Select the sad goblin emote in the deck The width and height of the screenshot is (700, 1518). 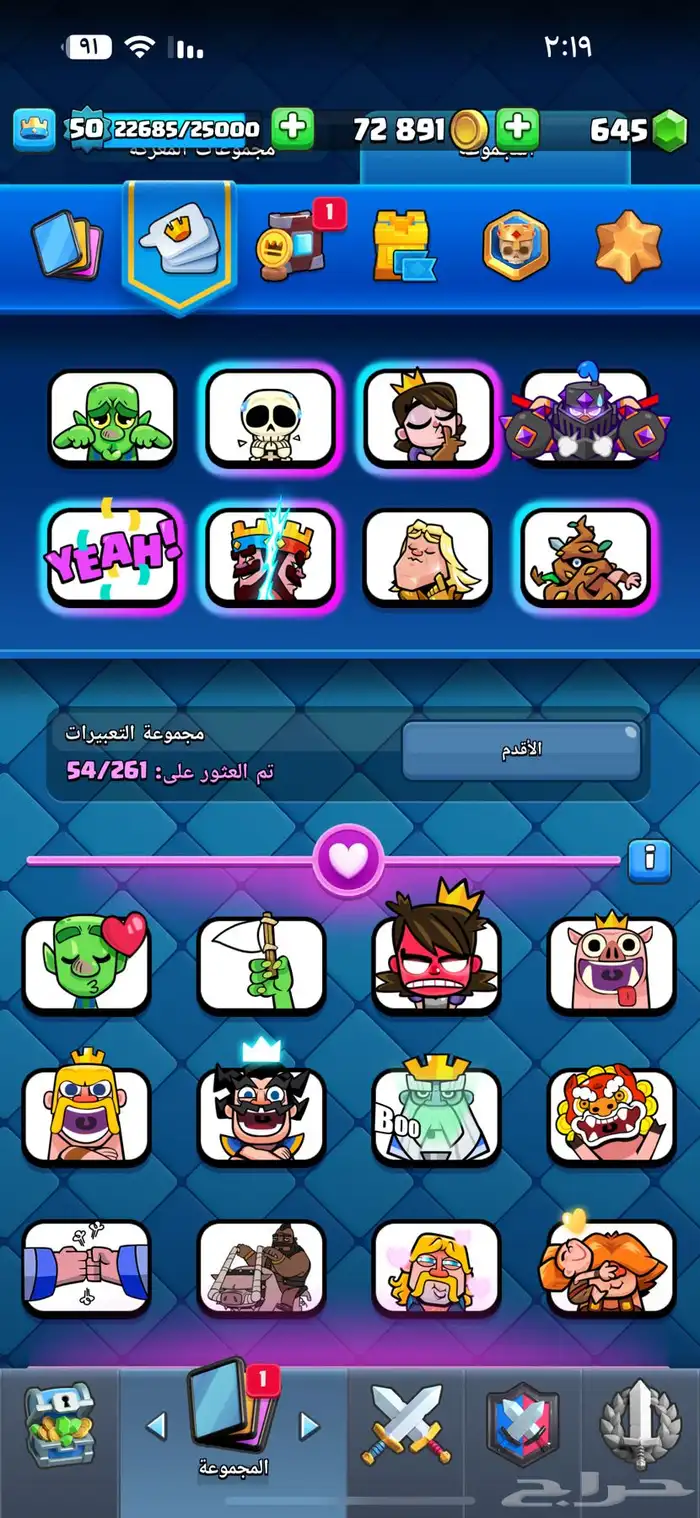click(x=112, y=419)
